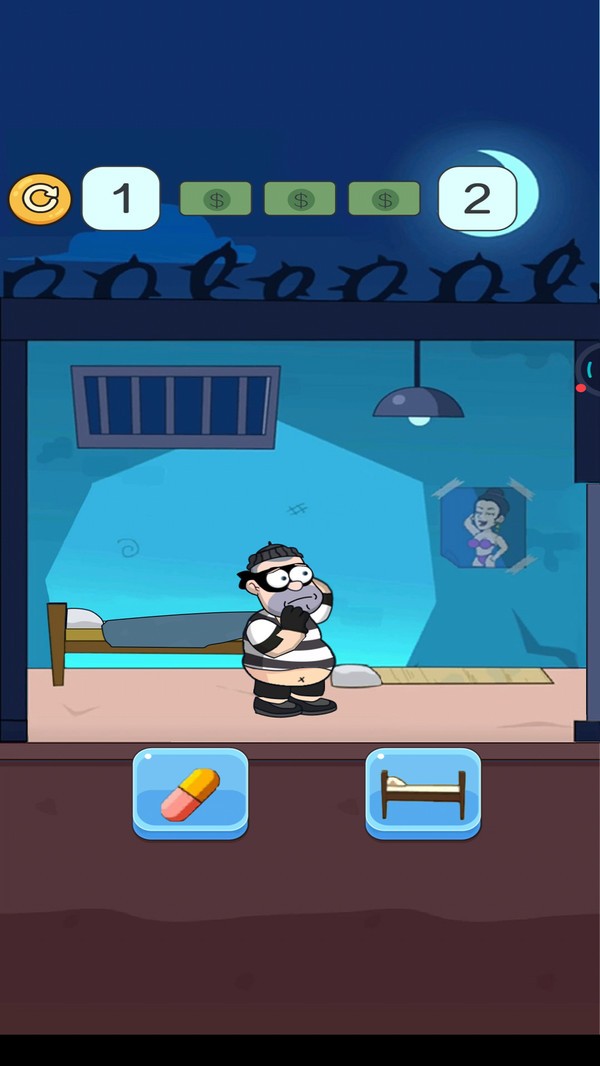The image size is (600, 1066).
Task: Tap the yellow restart level icon
Action: 40,199
